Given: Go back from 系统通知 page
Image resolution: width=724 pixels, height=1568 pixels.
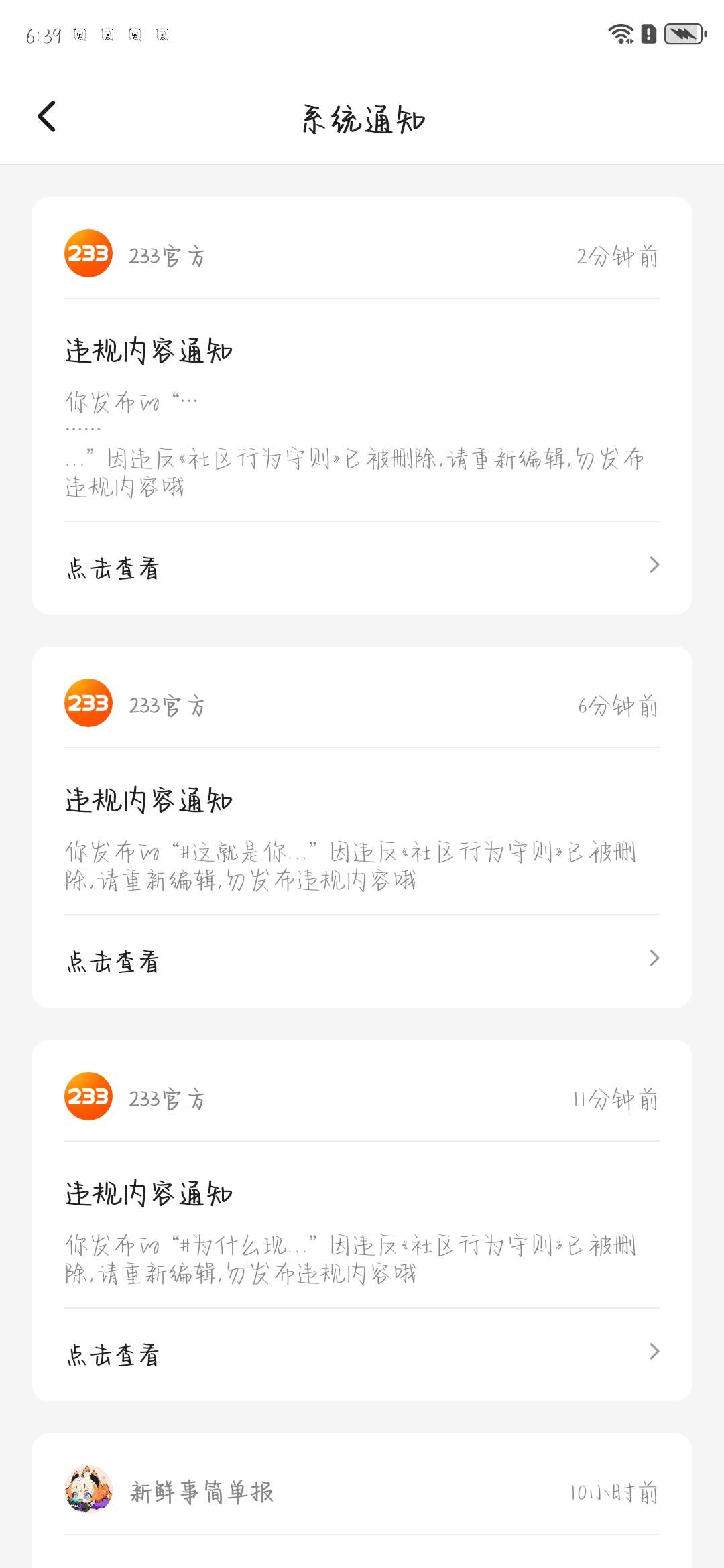Looking at the screenshot, I should point(46,117).
